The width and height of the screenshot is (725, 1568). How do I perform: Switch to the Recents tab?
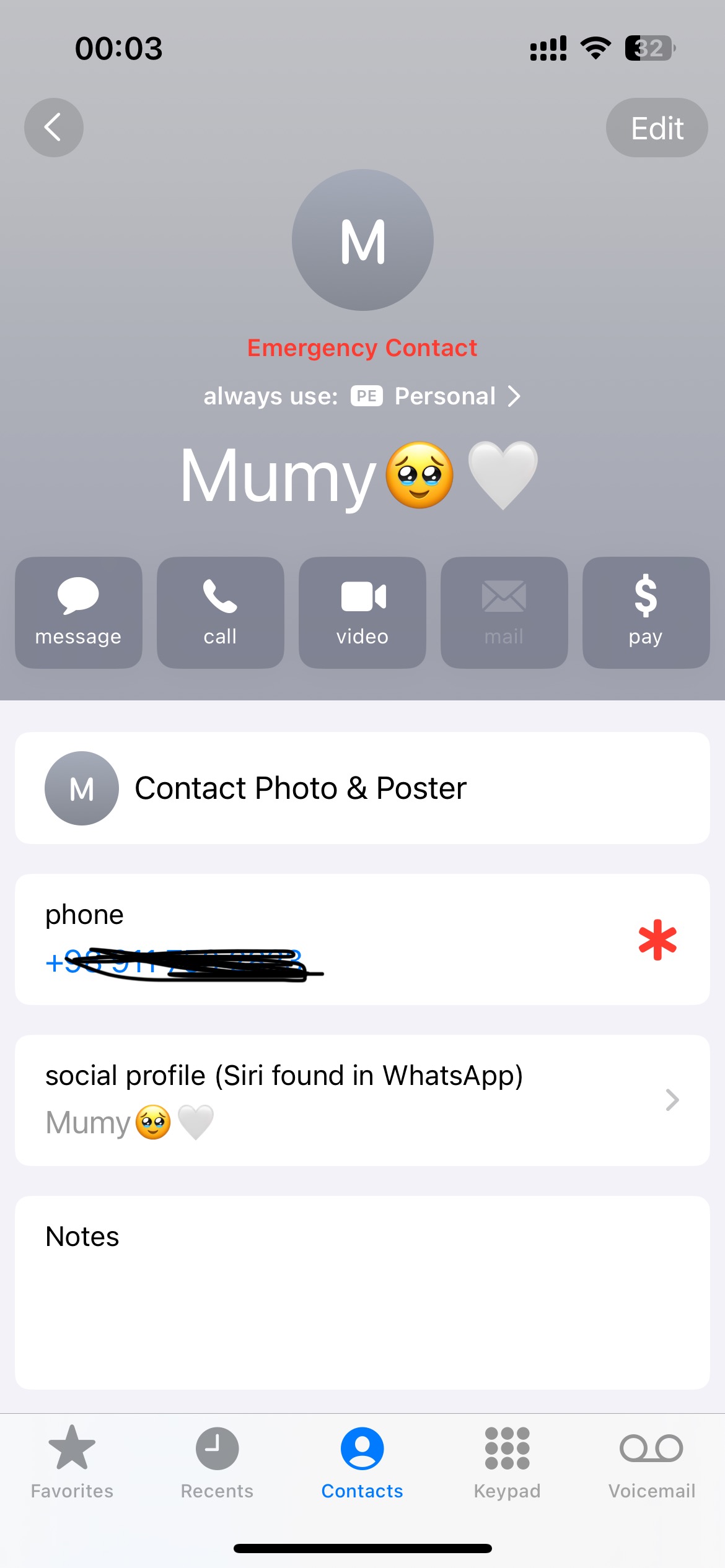pos(217,1460)
